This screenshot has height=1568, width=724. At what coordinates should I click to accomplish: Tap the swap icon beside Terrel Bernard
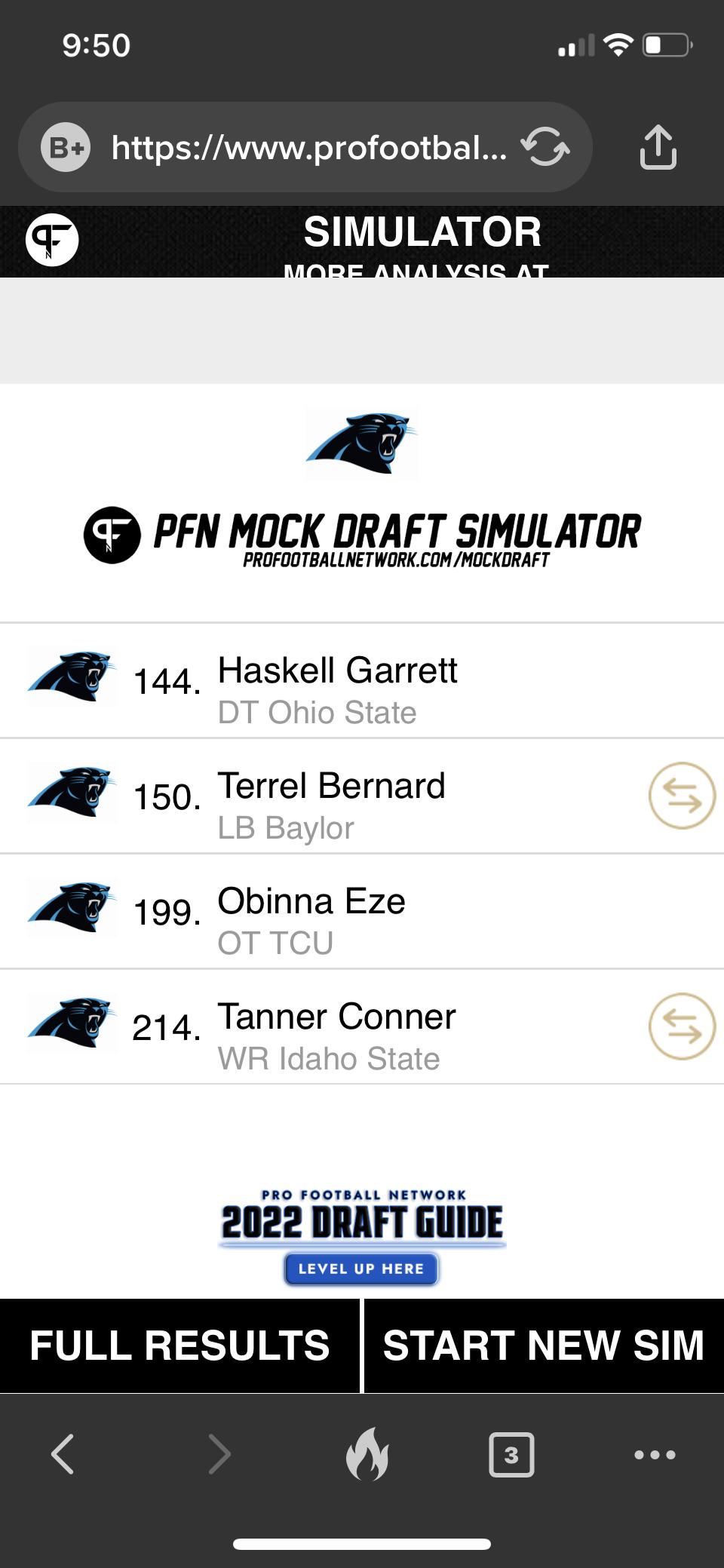coord(682,796)
